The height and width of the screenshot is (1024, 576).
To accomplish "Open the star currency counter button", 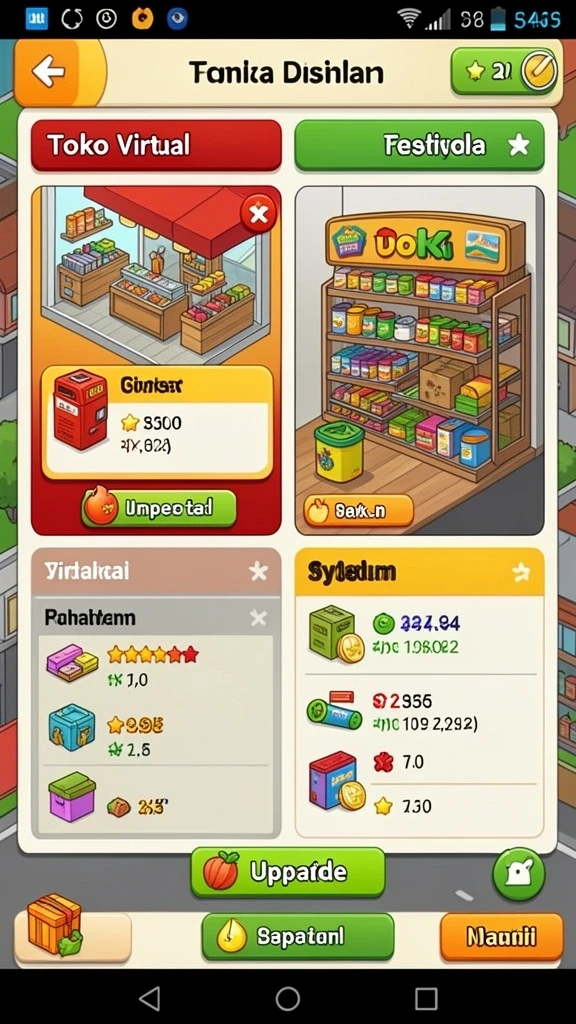I will tap(504, 72).
